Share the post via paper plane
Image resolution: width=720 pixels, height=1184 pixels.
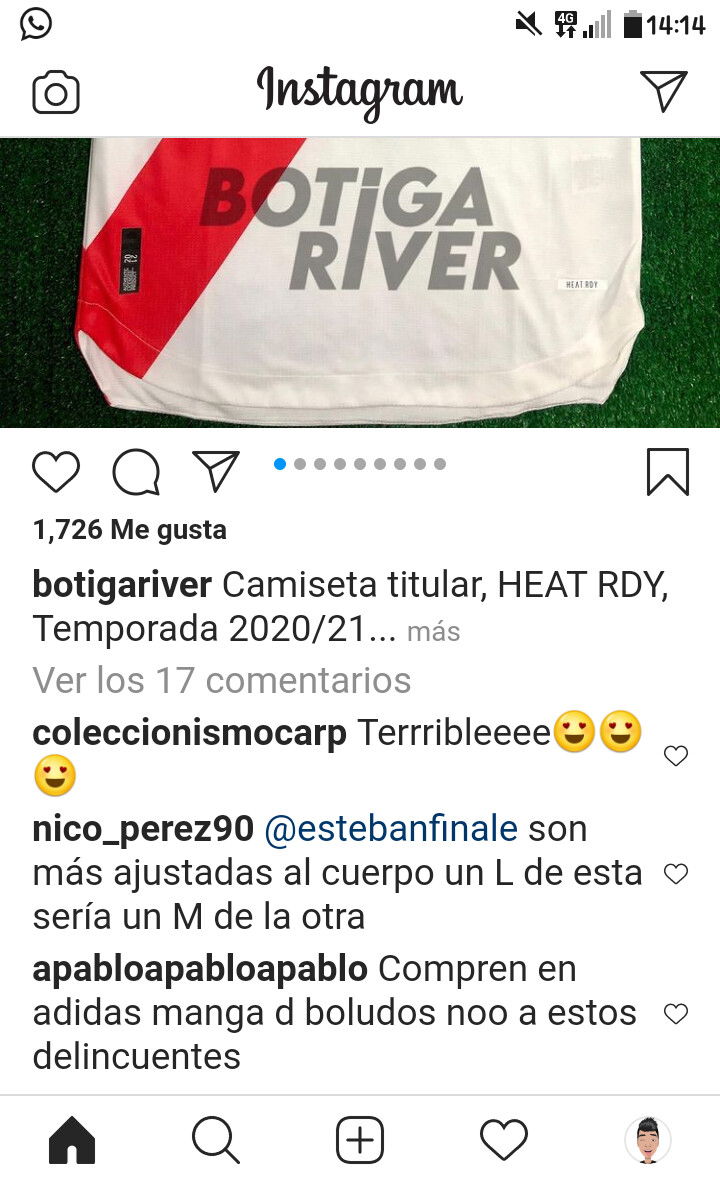click(x=216, y=471)
